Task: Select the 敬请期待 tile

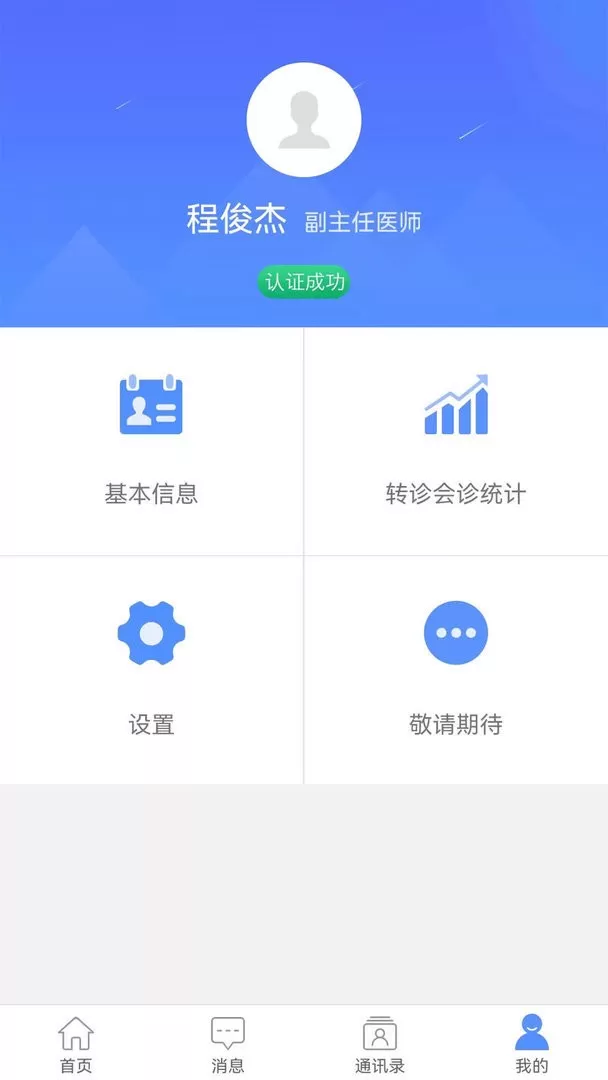Action: pyautogui.click(x=456, y=669)
